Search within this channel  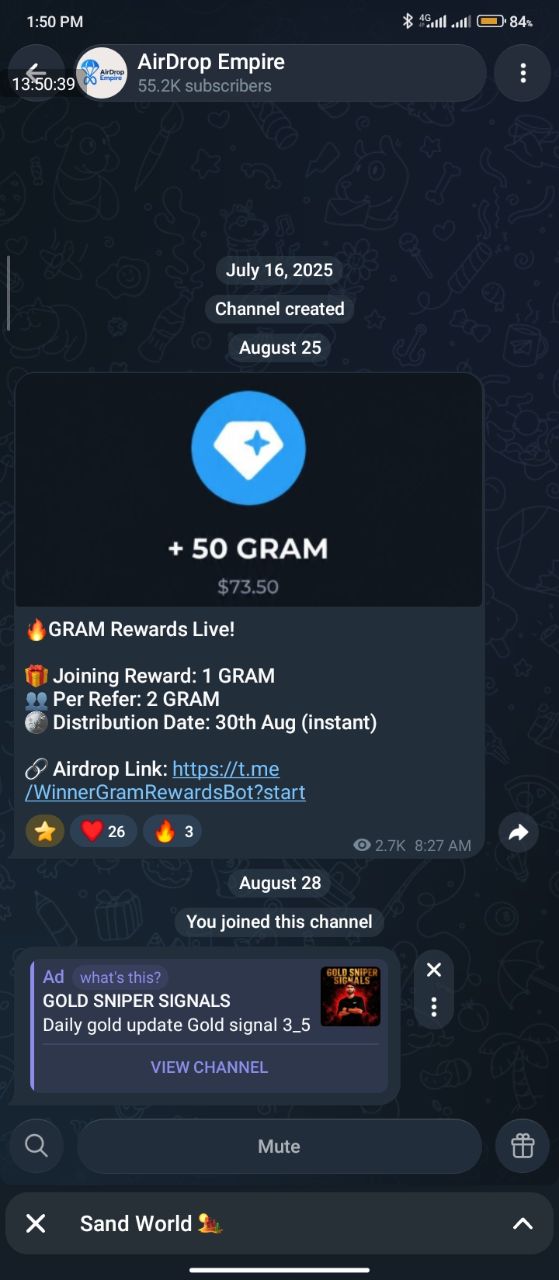[36, 1146]
